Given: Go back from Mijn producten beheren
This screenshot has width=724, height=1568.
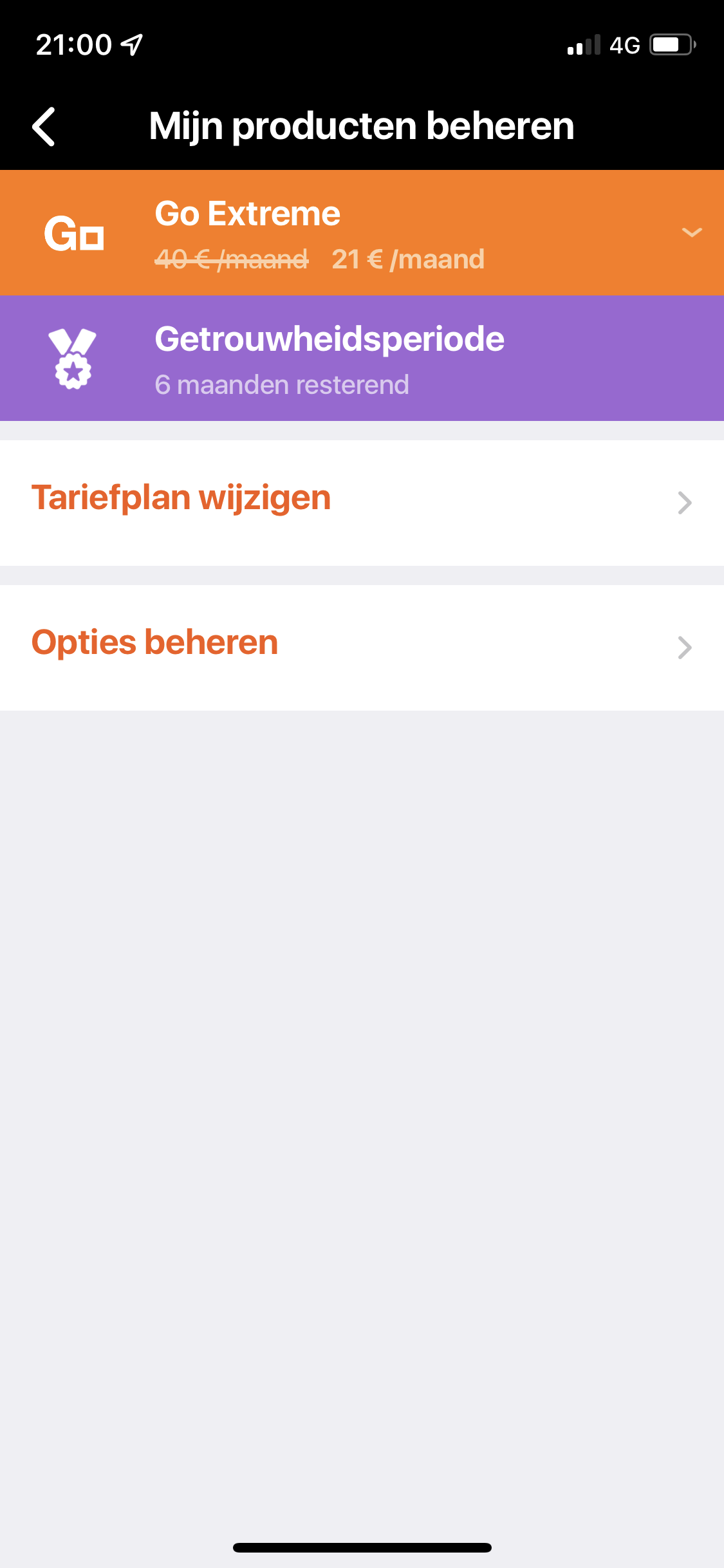Looking at the screenshot, I should coord(44,127).
